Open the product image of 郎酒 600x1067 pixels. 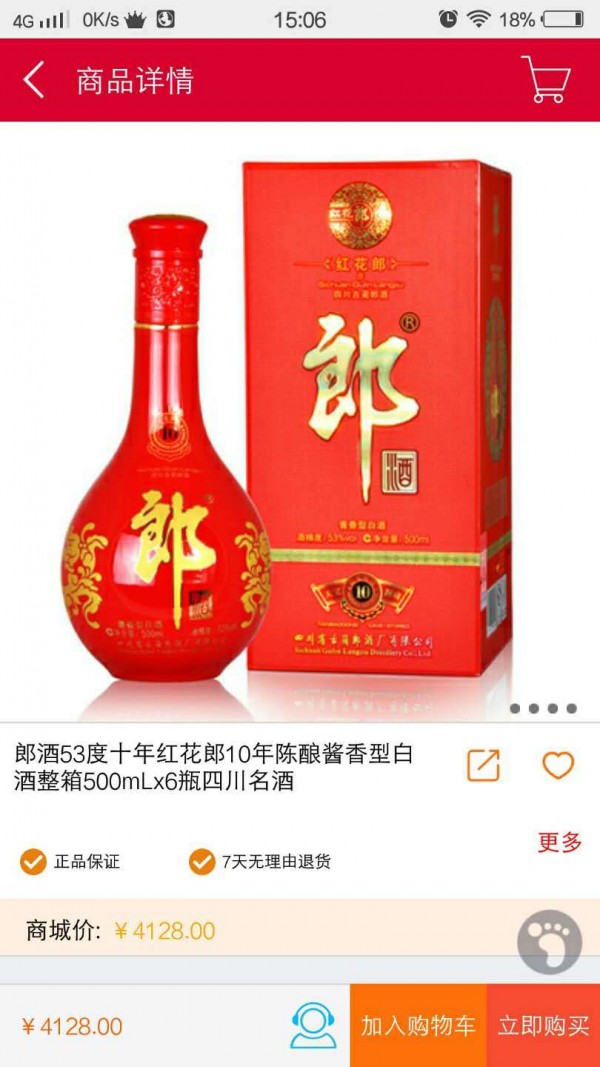click(x=300, y=420)
